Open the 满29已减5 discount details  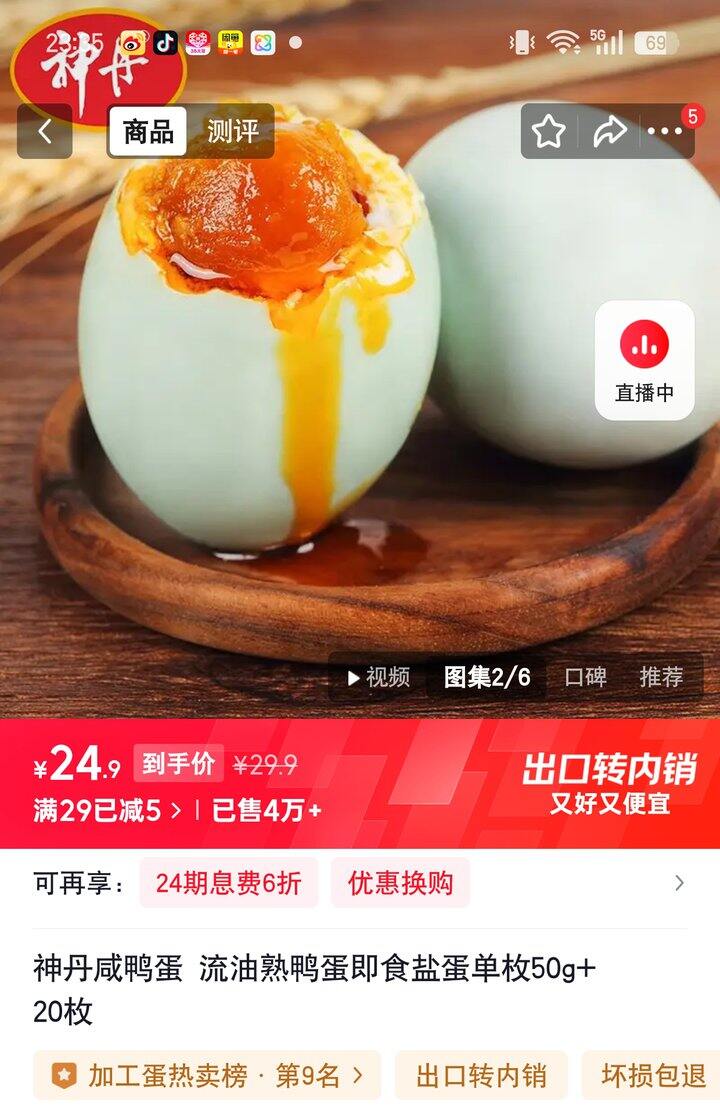[x=108, y=810]
